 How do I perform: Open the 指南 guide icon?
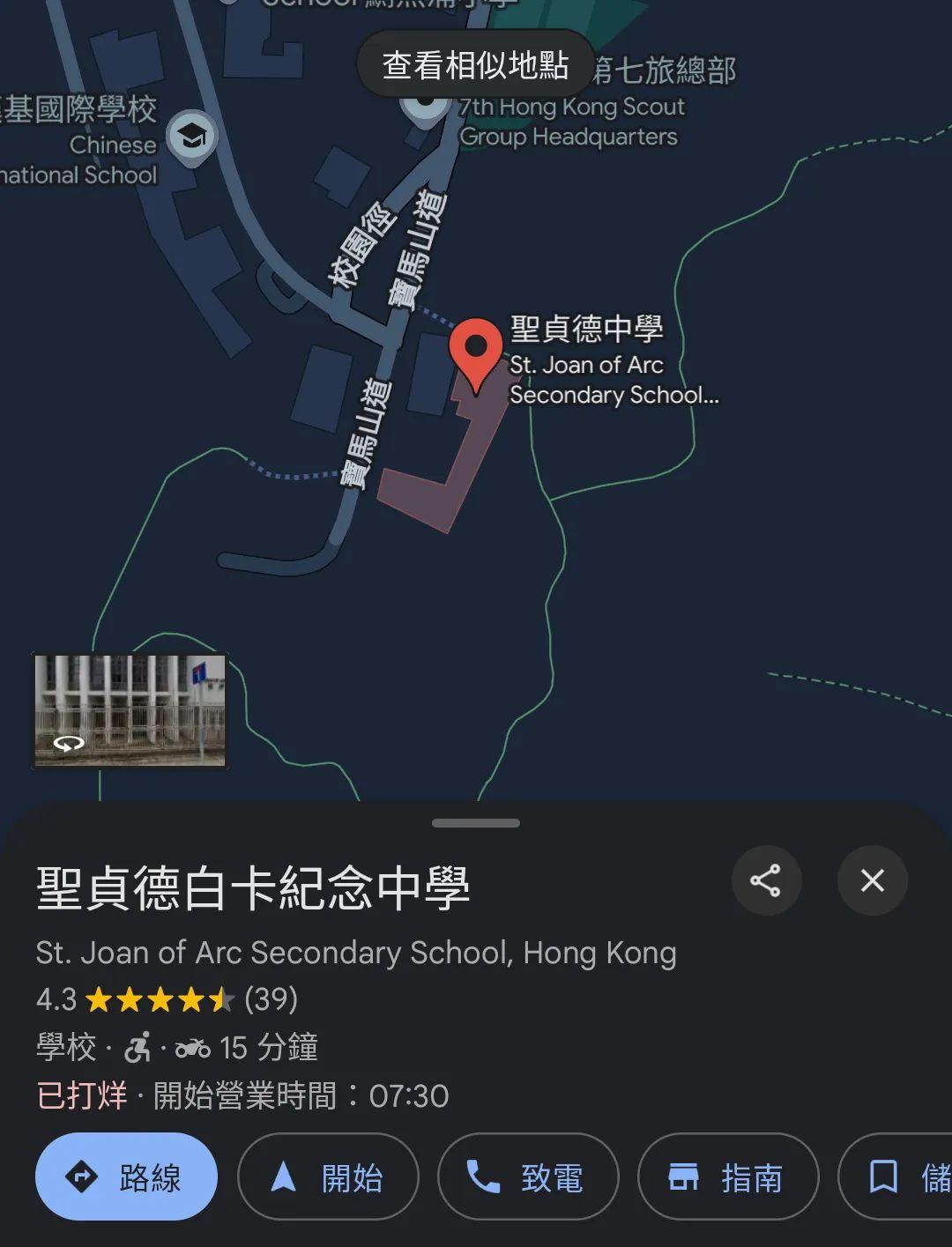click(683, 1176)
